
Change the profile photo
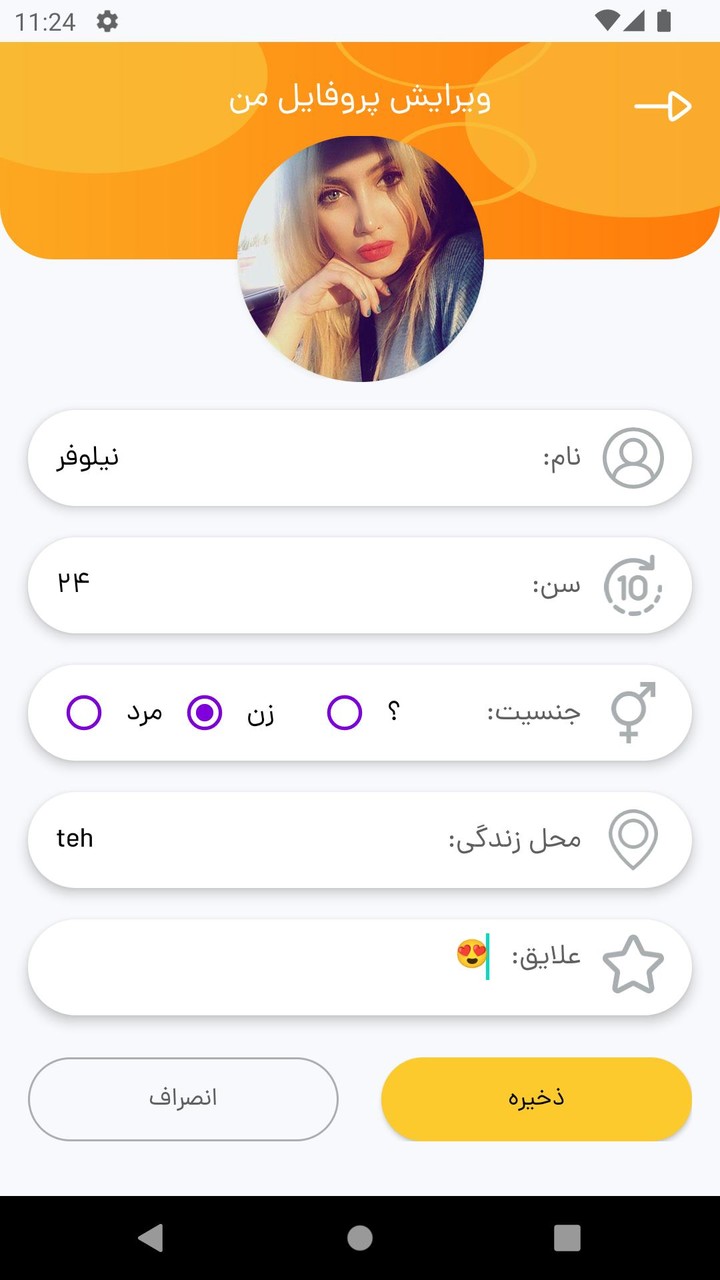360,259
